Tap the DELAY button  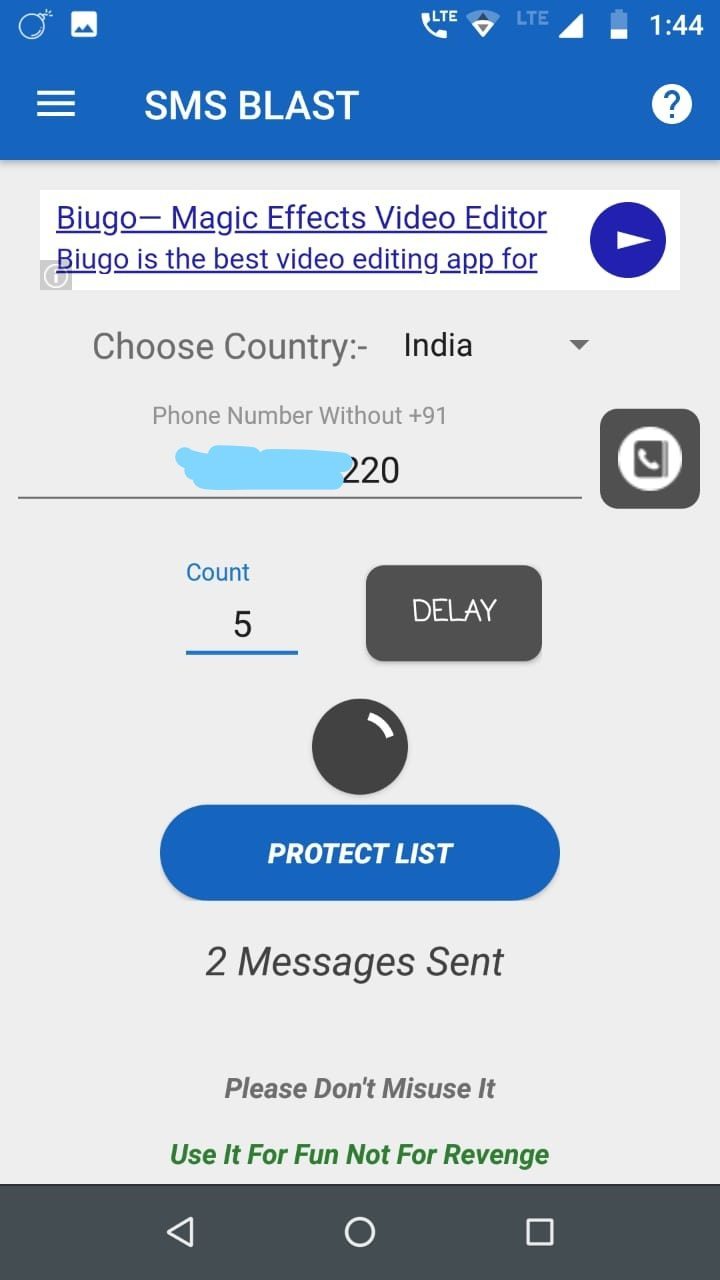point(454,612)
